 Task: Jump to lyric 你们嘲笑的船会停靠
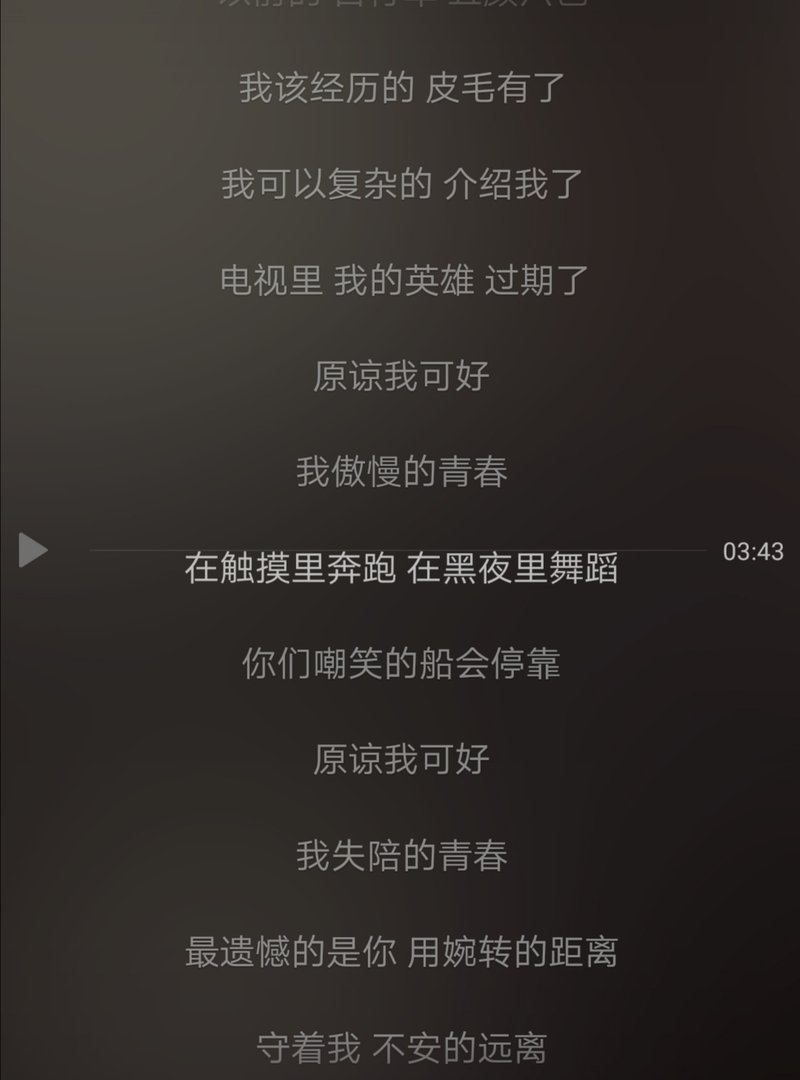[x=400, y=662]
